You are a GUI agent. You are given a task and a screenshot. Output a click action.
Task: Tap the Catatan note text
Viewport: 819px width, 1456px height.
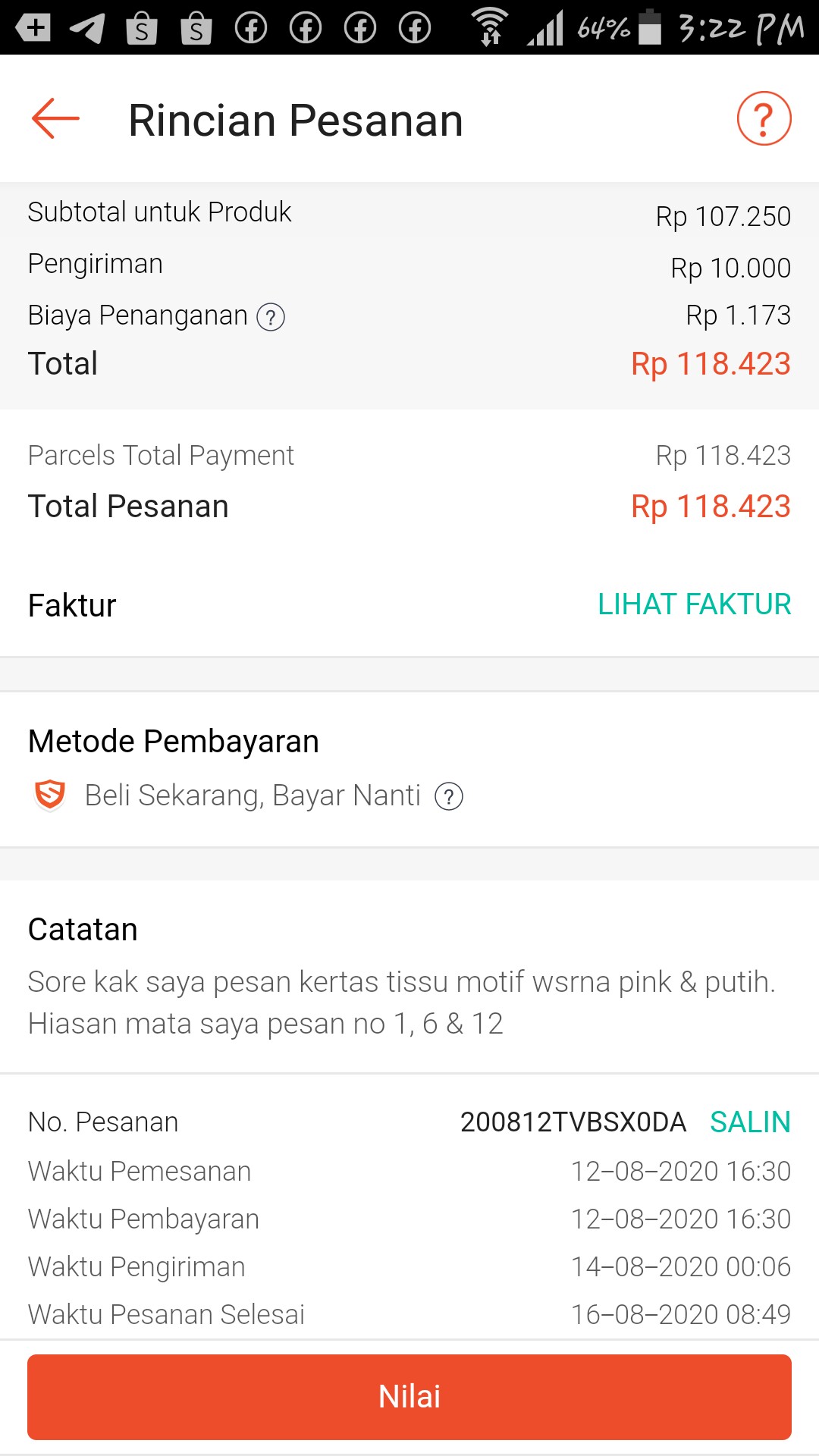coord(401,1003)
